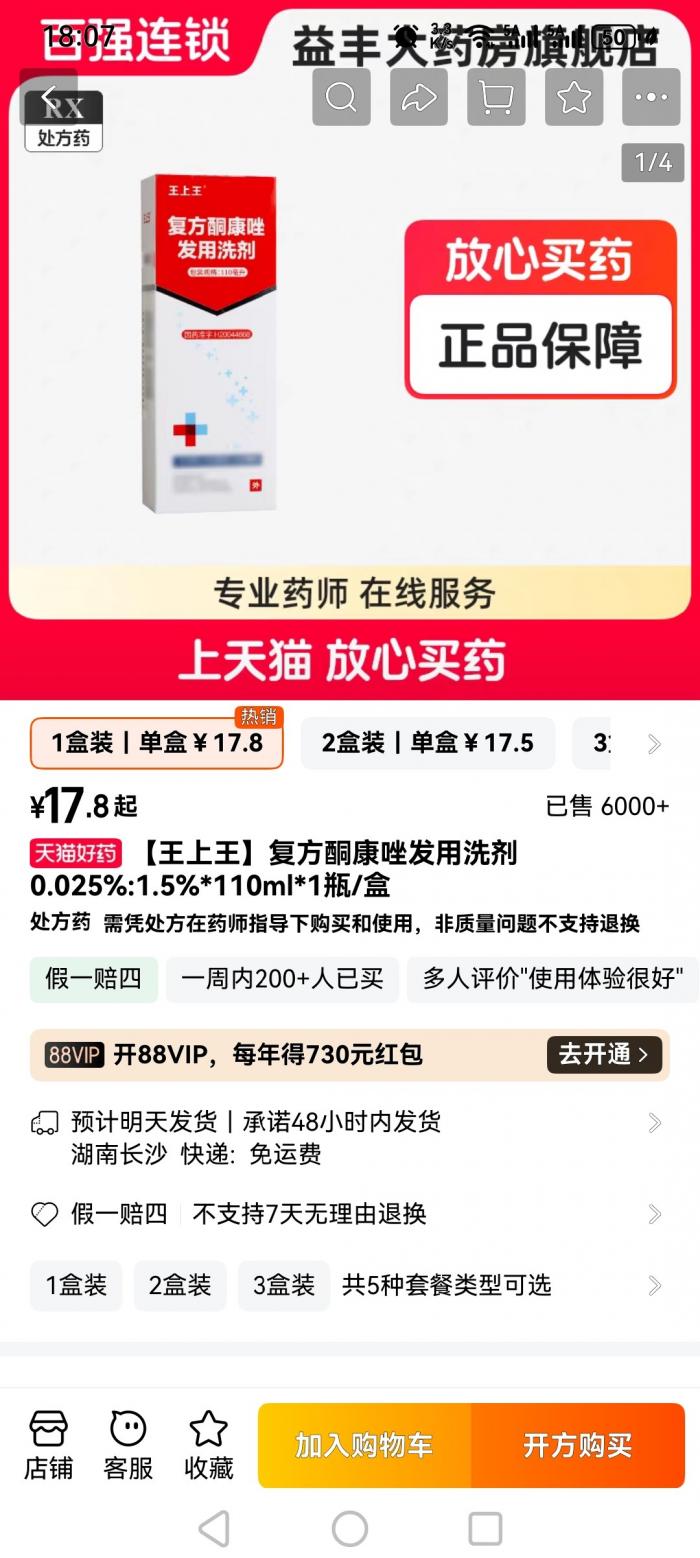
Task: Open the 假一赔四 guarantee row
Action: click(350, 1214)
